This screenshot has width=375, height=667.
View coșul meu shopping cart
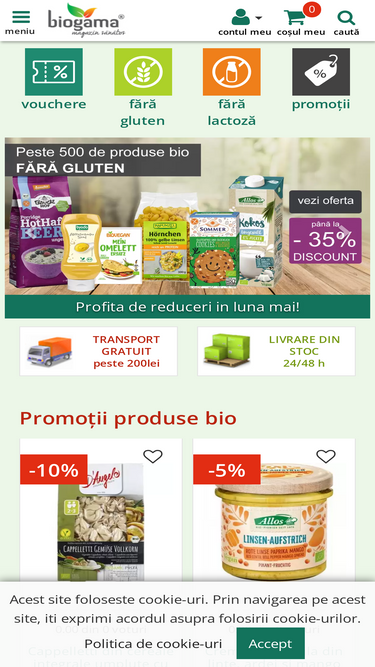pos(301,20)
